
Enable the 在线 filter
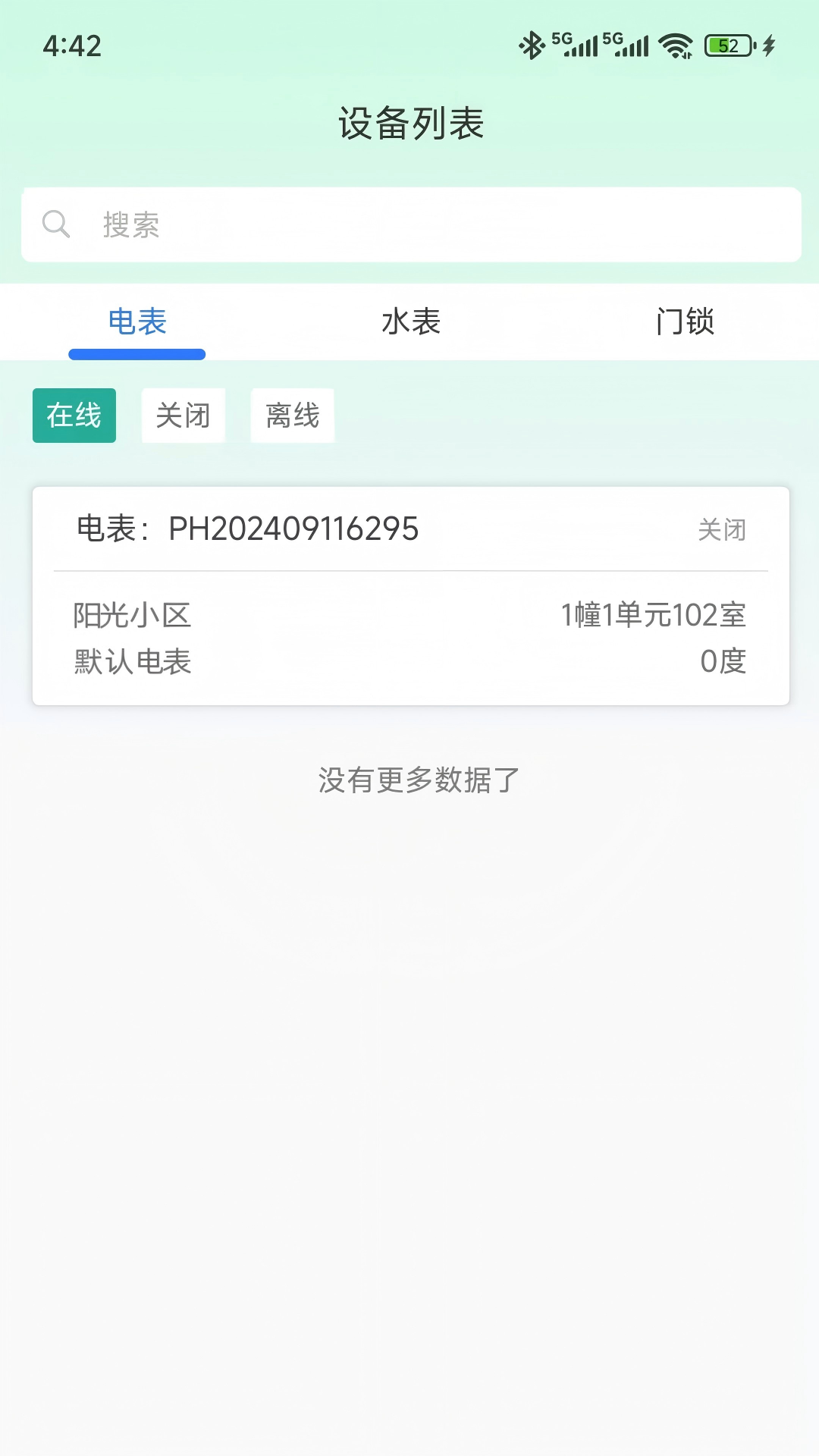(x=74, y=415)
